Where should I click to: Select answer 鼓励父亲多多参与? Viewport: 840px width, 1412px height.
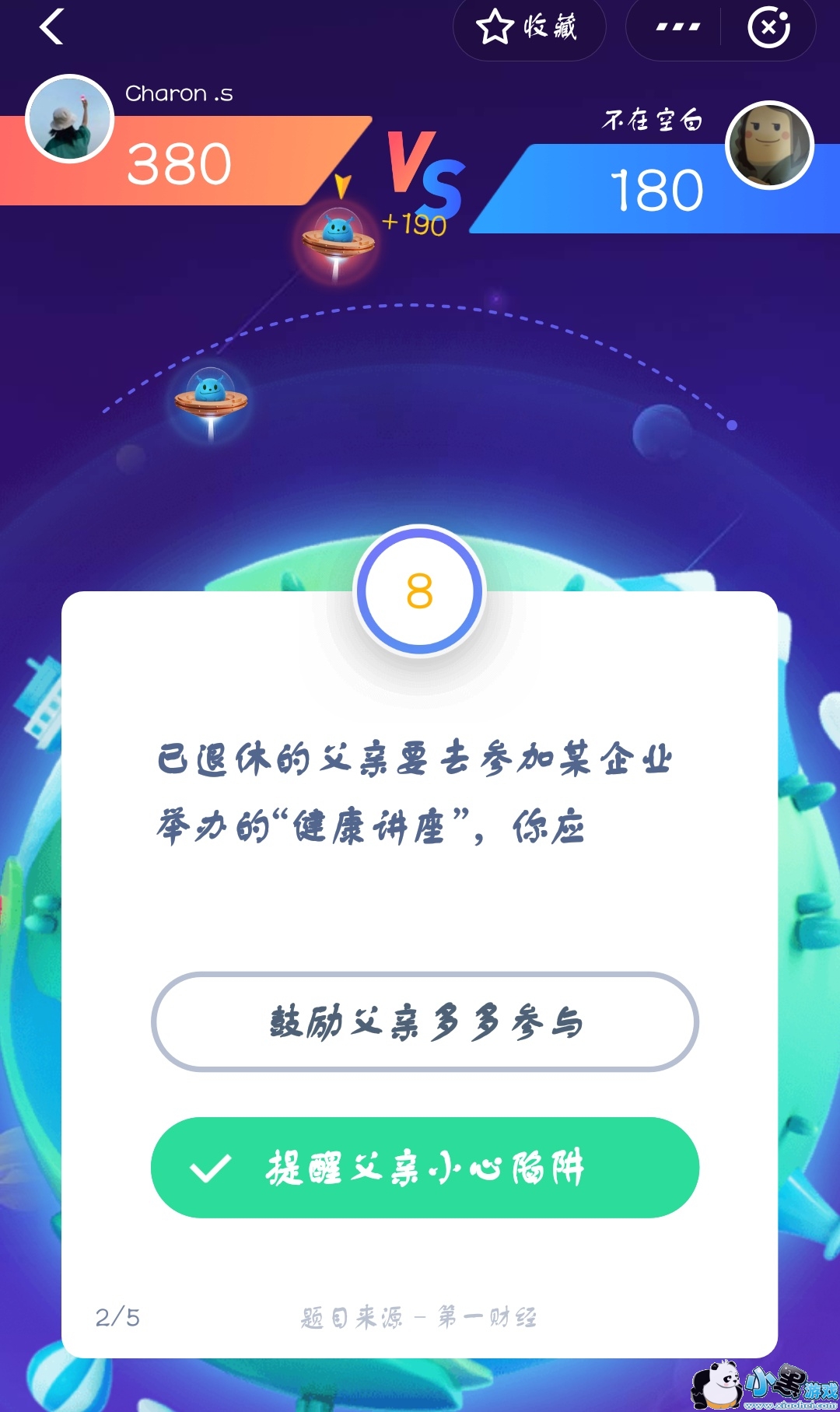[425, 1021]
